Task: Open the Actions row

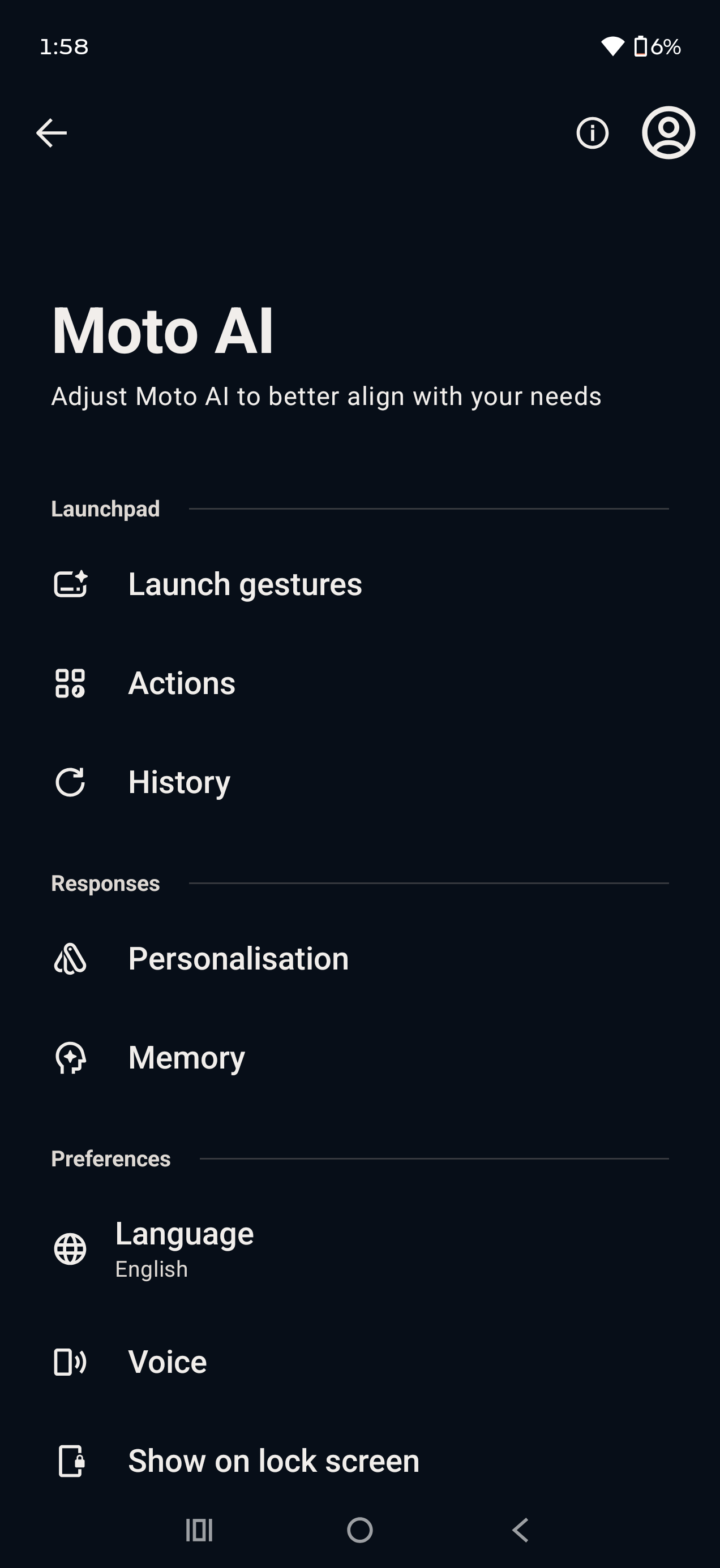Action: tap(182, 683)
